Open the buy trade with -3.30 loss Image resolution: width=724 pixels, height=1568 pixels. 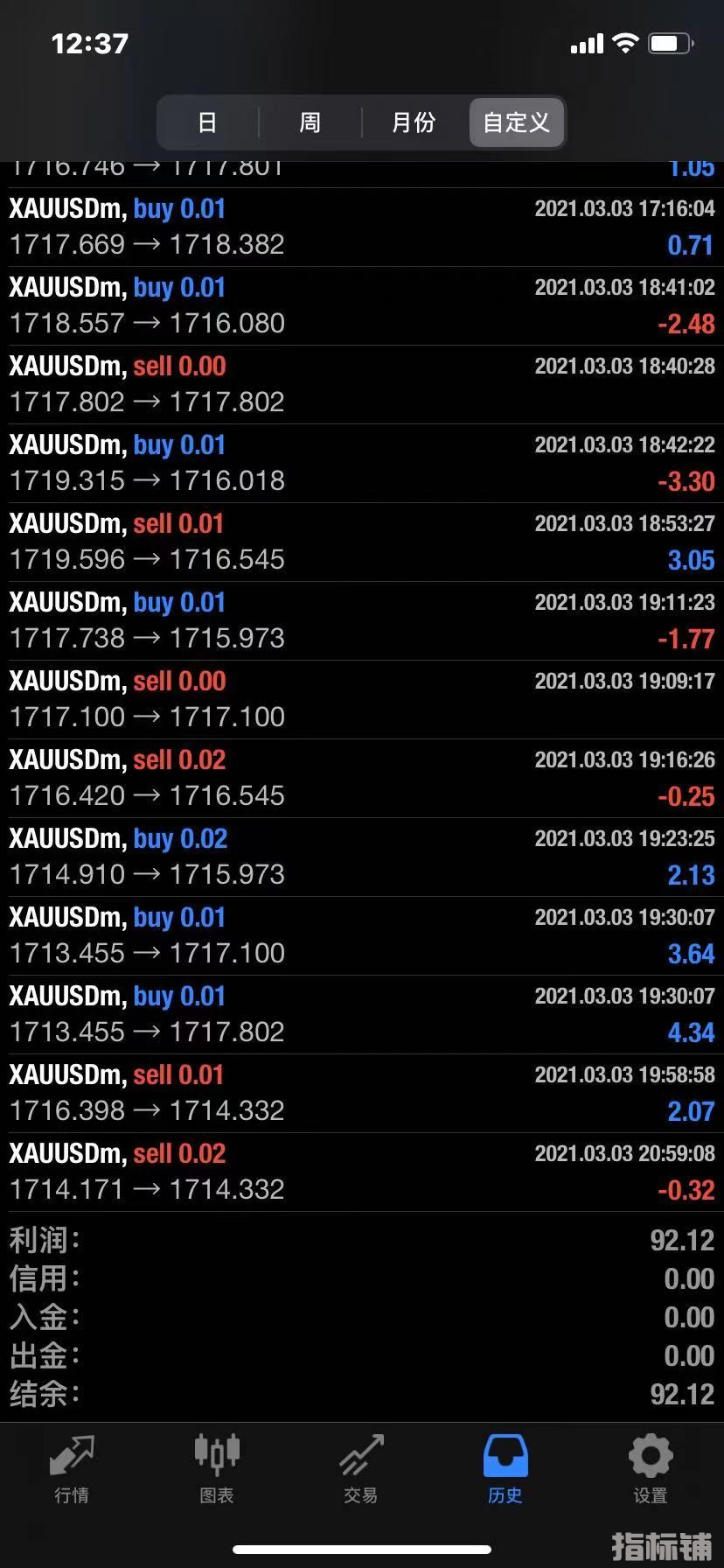tap(362, 463)
